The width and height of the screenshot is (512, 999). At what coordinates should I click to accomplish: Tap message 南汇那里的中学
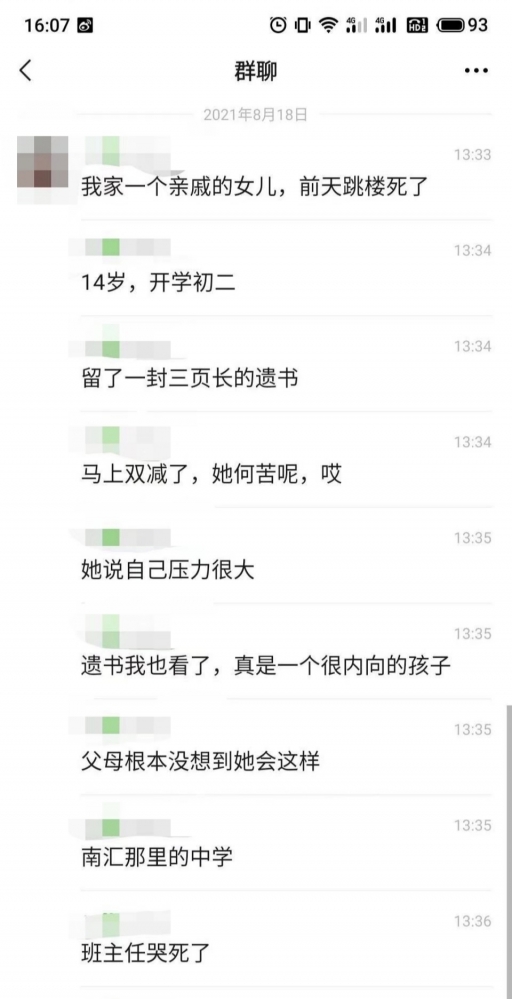coord(157,858)
